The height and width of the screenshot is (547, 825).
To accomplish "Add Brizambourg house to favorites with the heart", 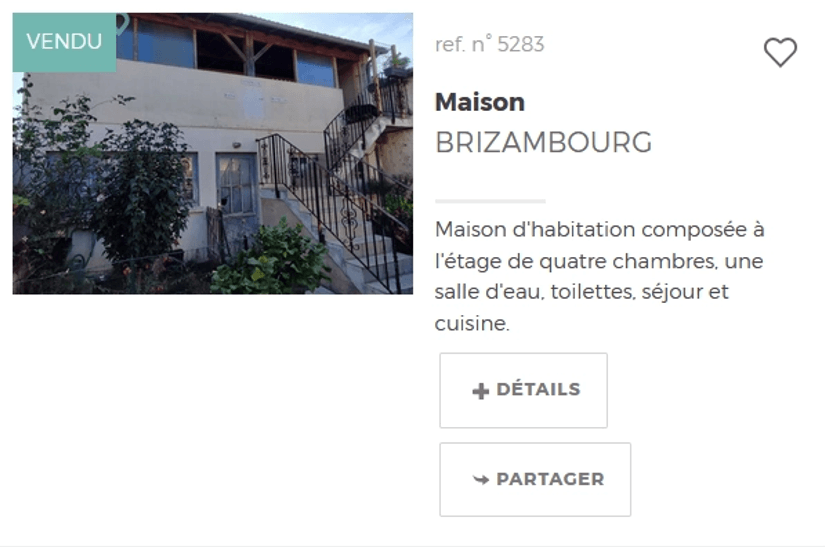I will click(x=780, y=52).
